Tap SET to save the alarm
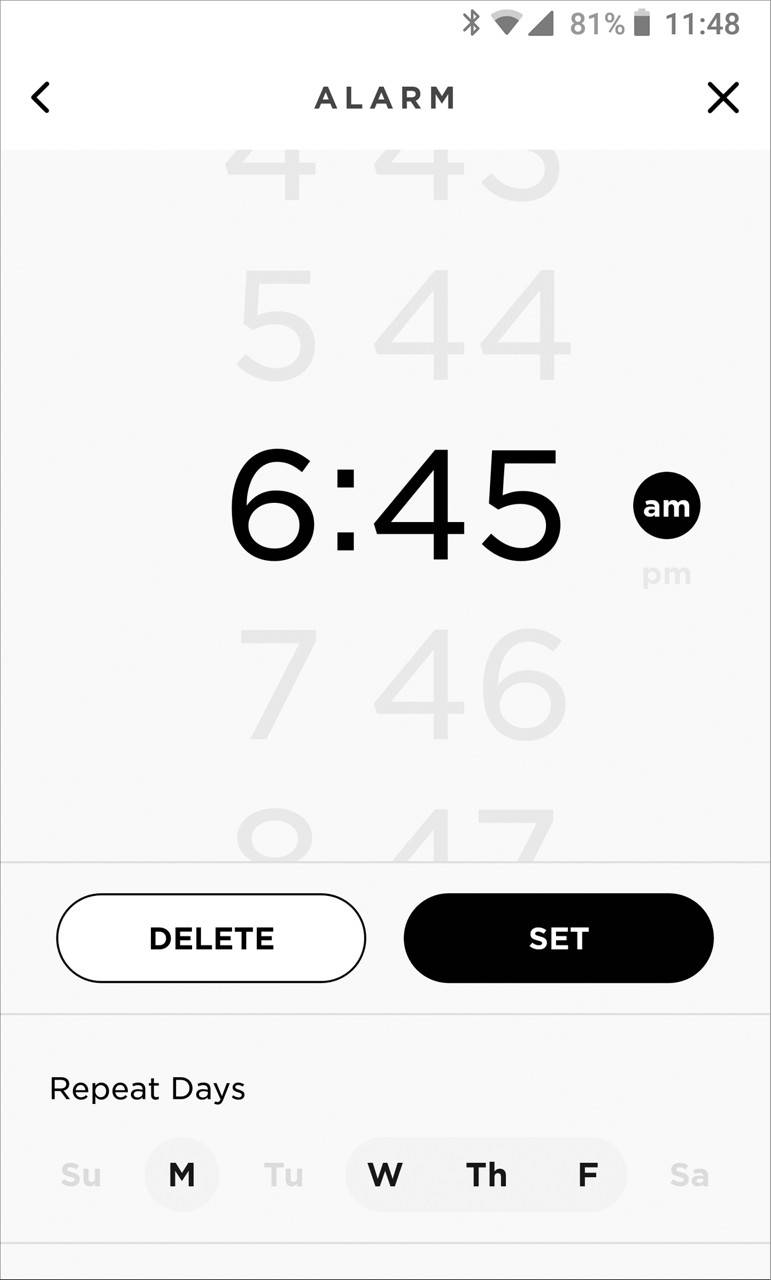Image resolution: width=771 pixels, height=1280 pixels. click(558, 938)
